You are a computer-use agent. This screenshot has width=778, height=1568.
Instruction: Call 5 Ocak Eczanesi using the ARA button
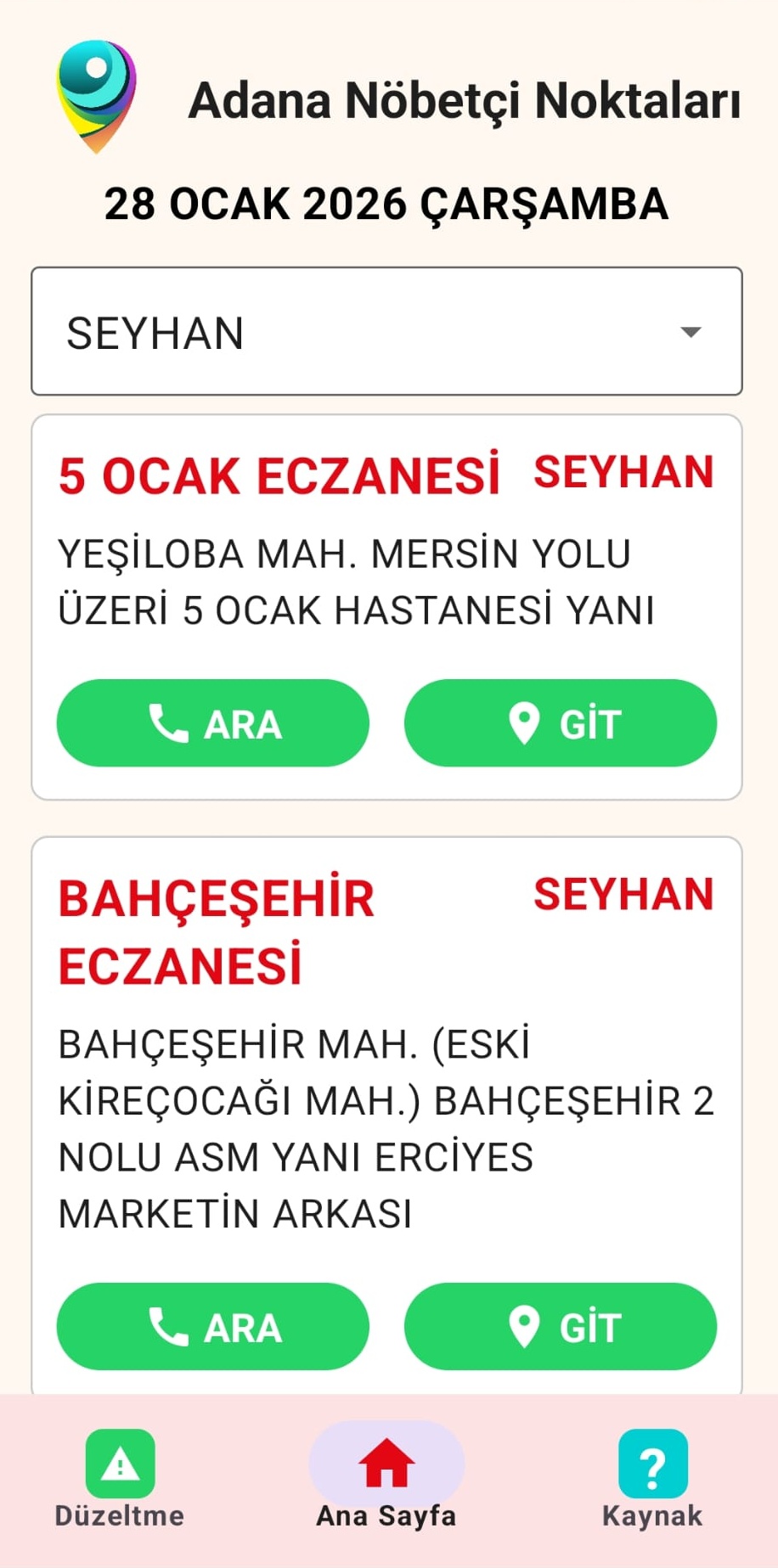tap(212, 724)
